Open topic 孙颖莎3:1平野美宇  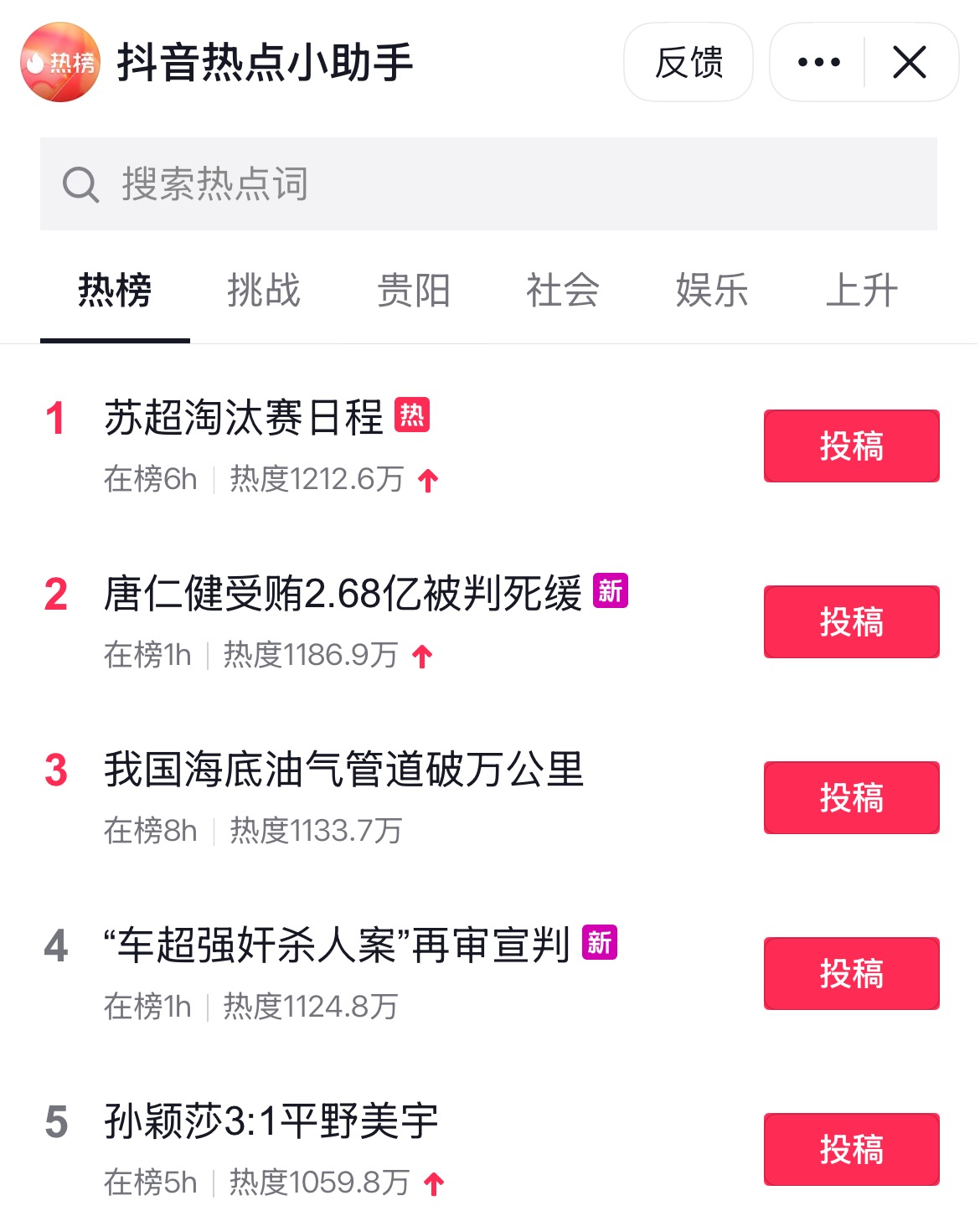pos(271,1122)
